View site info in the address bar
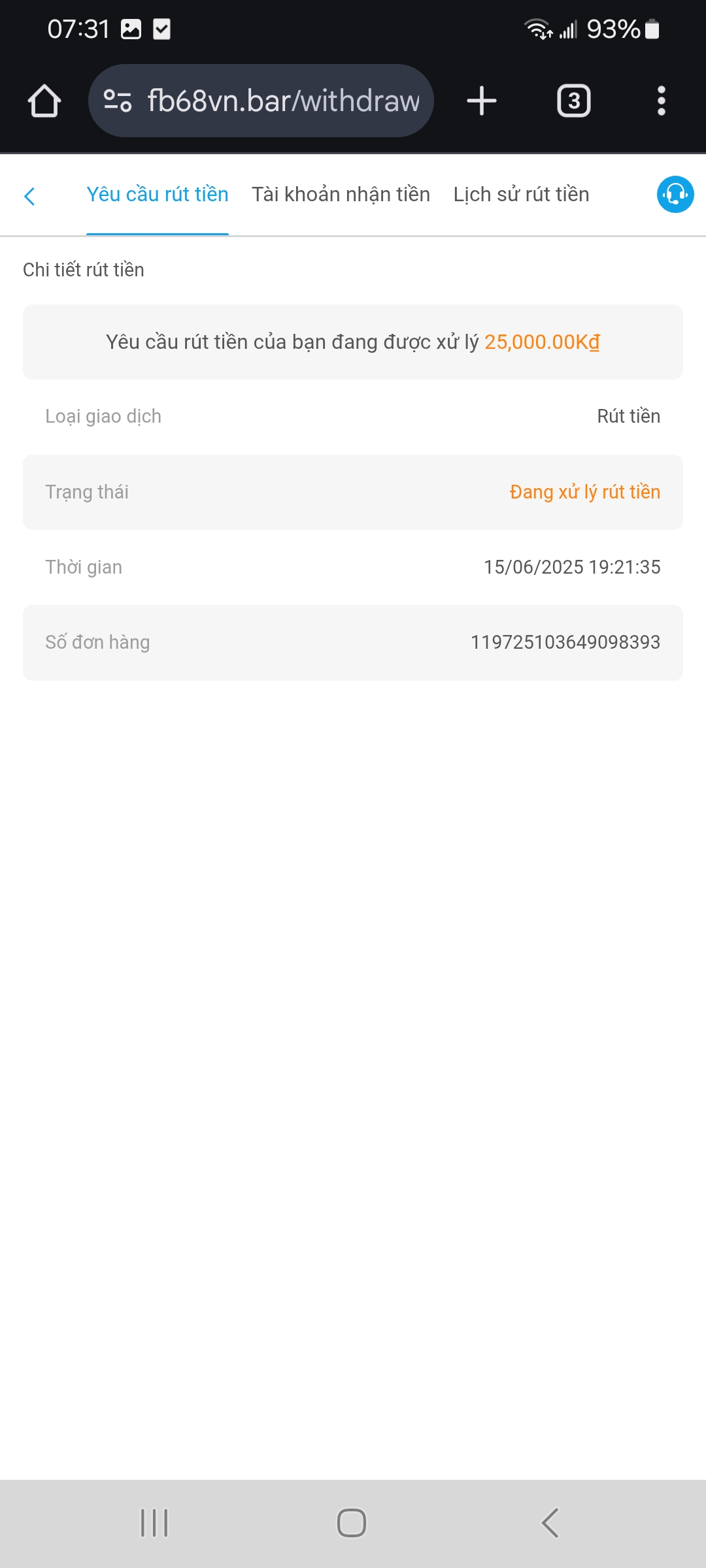The height and width of the screenshot is (1568, 706). pos(118,101)
